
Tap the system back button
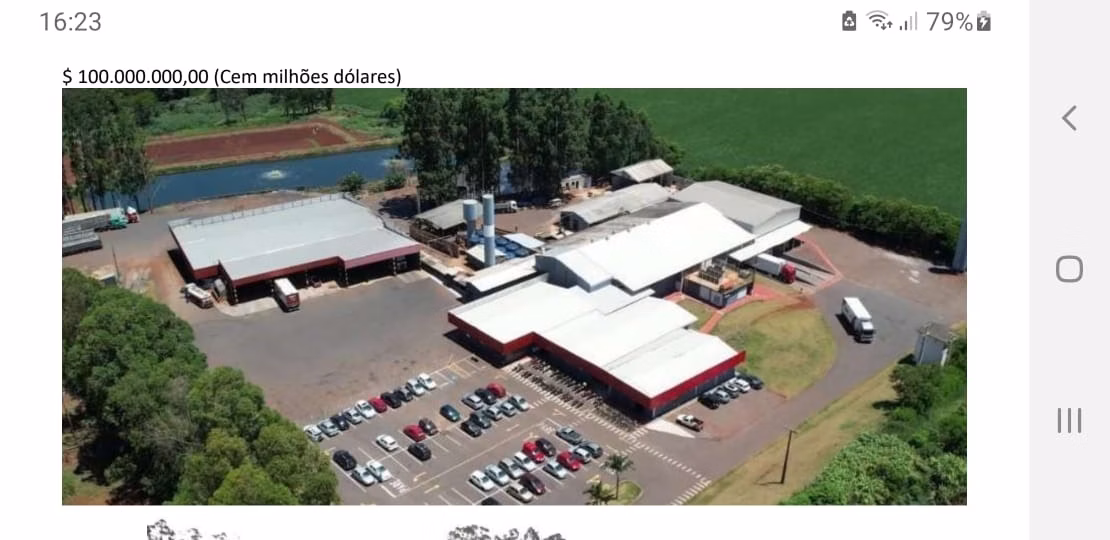click(1069, 118)
